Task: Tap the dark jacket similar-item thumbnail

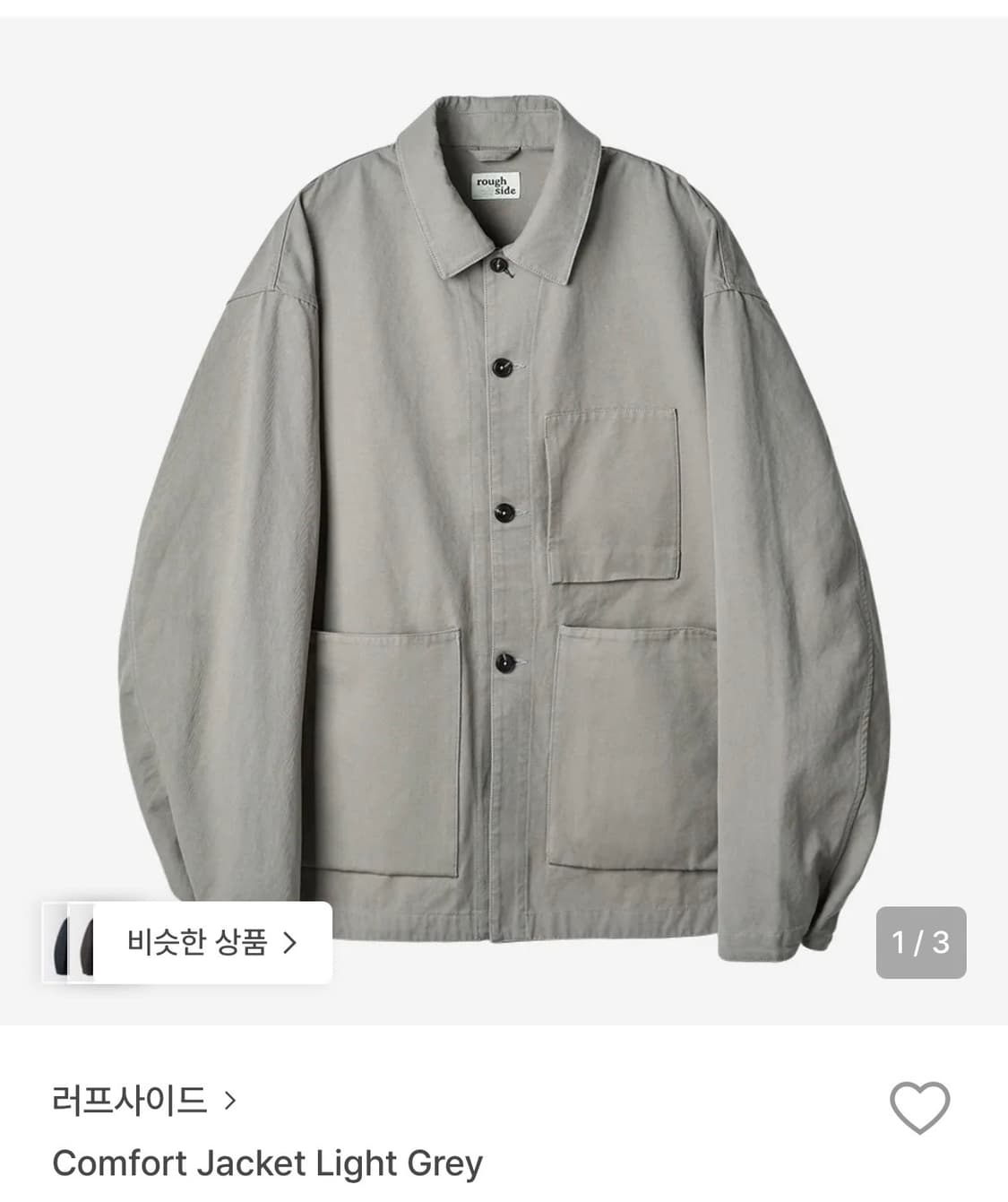Action: coord(65,942)
